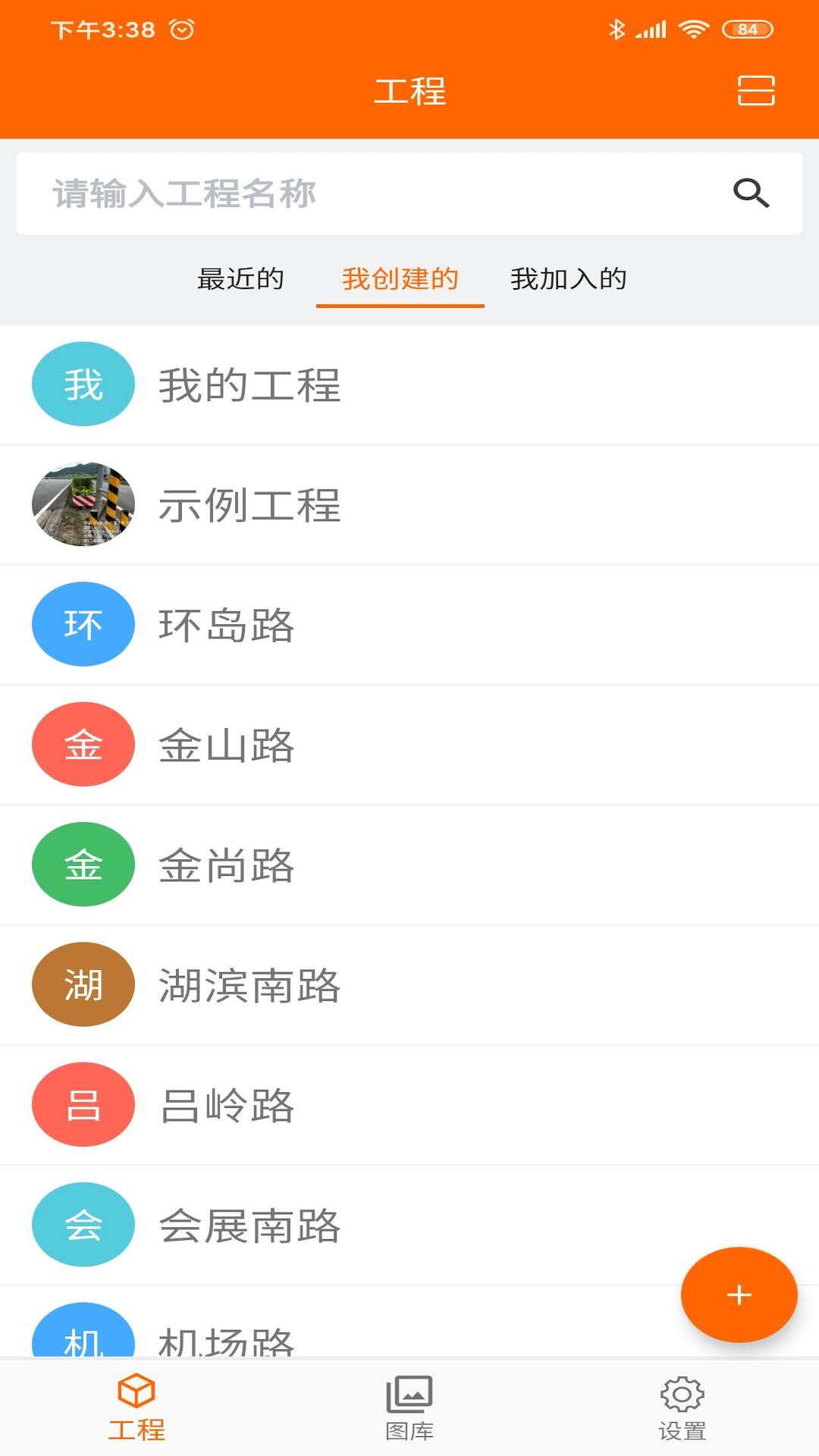
Task: Tap the 环 avatar circle for 环岛路
Action: click(x=83, y=624)
